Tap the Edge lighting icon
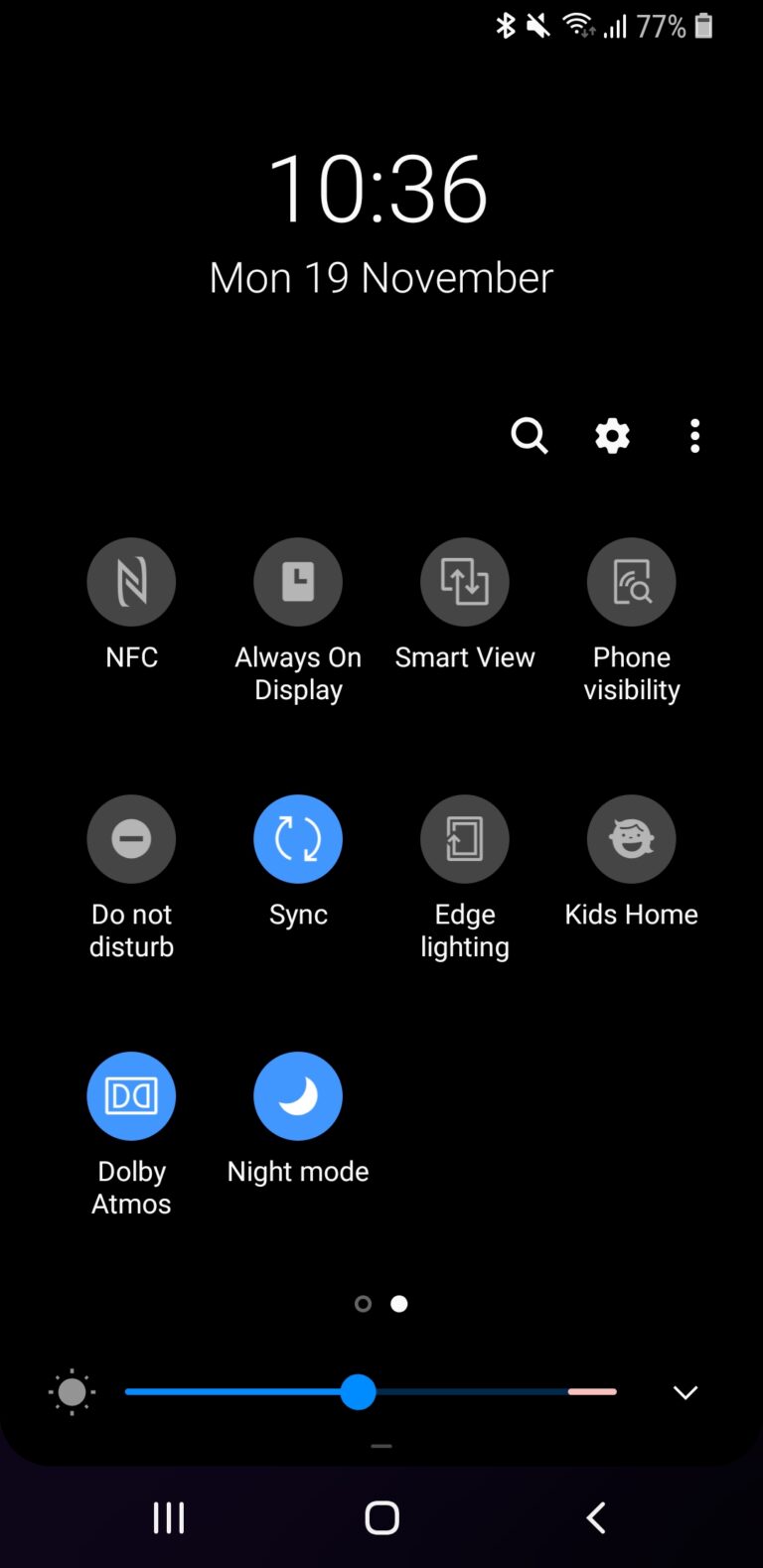The width and height of the screenshot is (763, 1568). pyautogui.click(x=465, y=838)
